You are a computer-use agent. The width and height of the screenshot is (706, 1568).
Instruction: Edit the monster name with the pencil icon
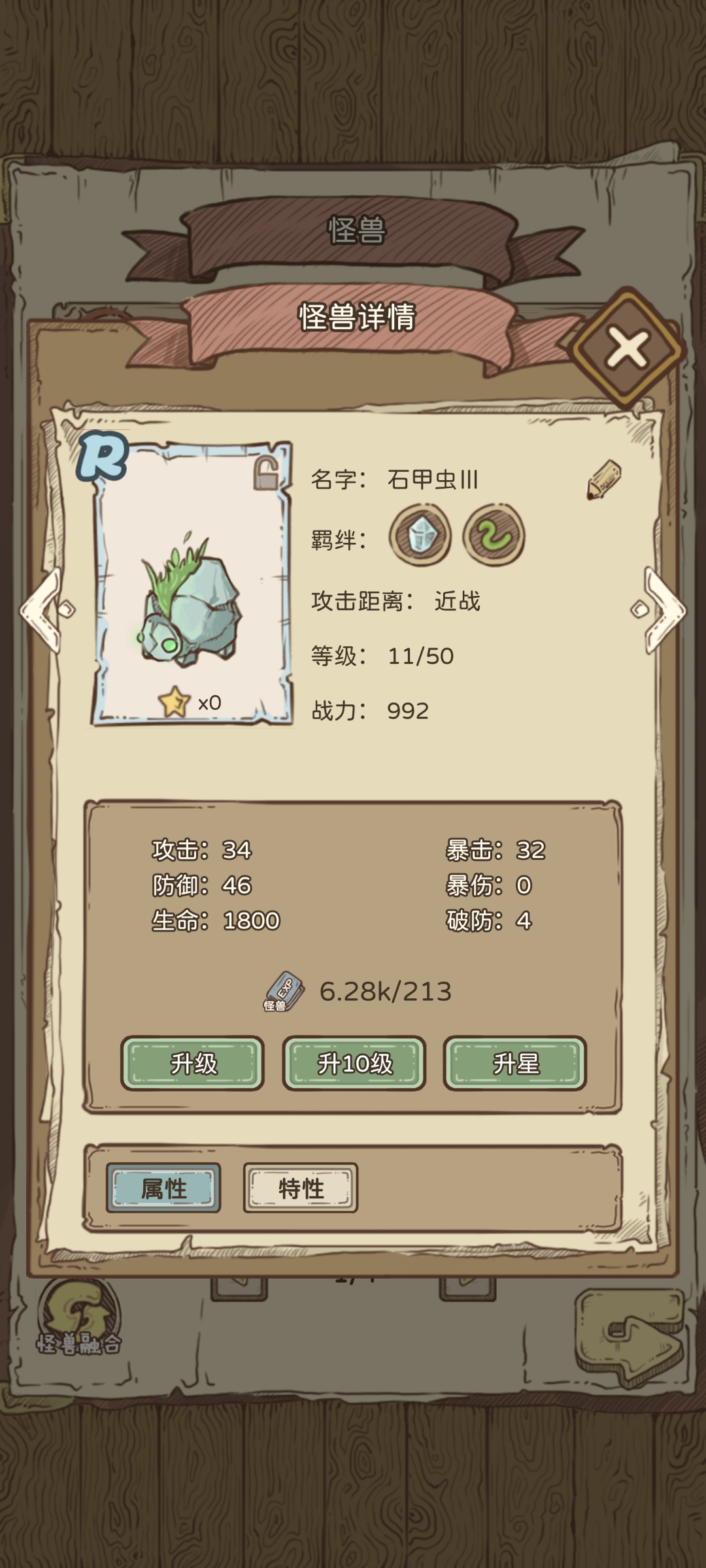[x=603, y=480]
